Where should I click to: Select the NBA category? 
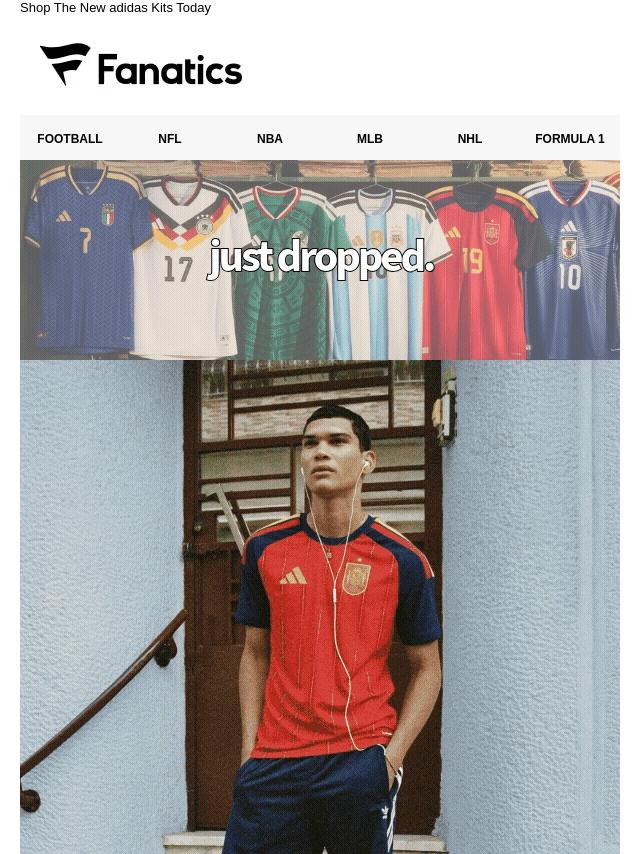270,139
